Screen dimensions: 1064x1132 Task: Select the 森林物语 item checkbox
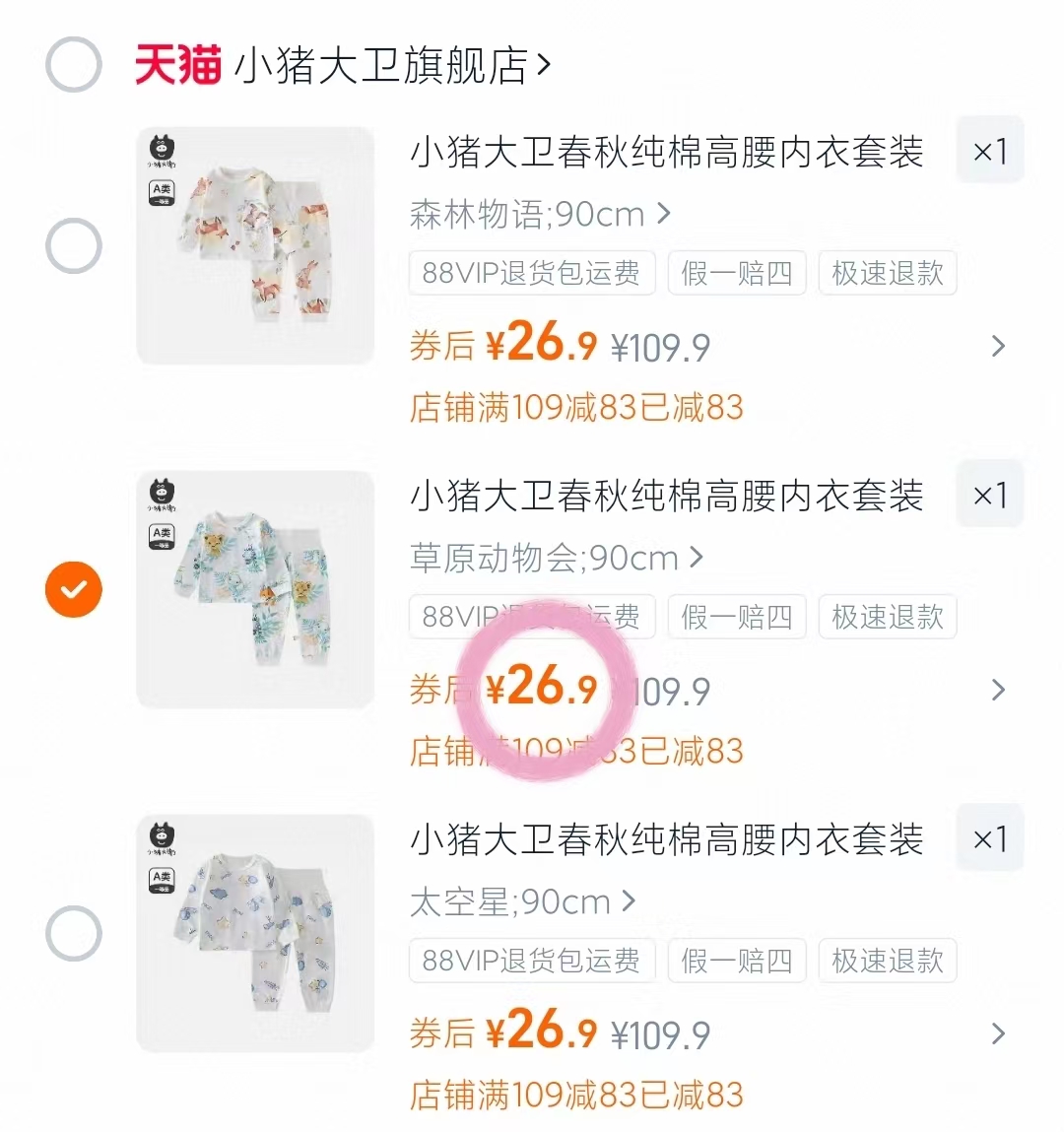[x=73, y=244]
